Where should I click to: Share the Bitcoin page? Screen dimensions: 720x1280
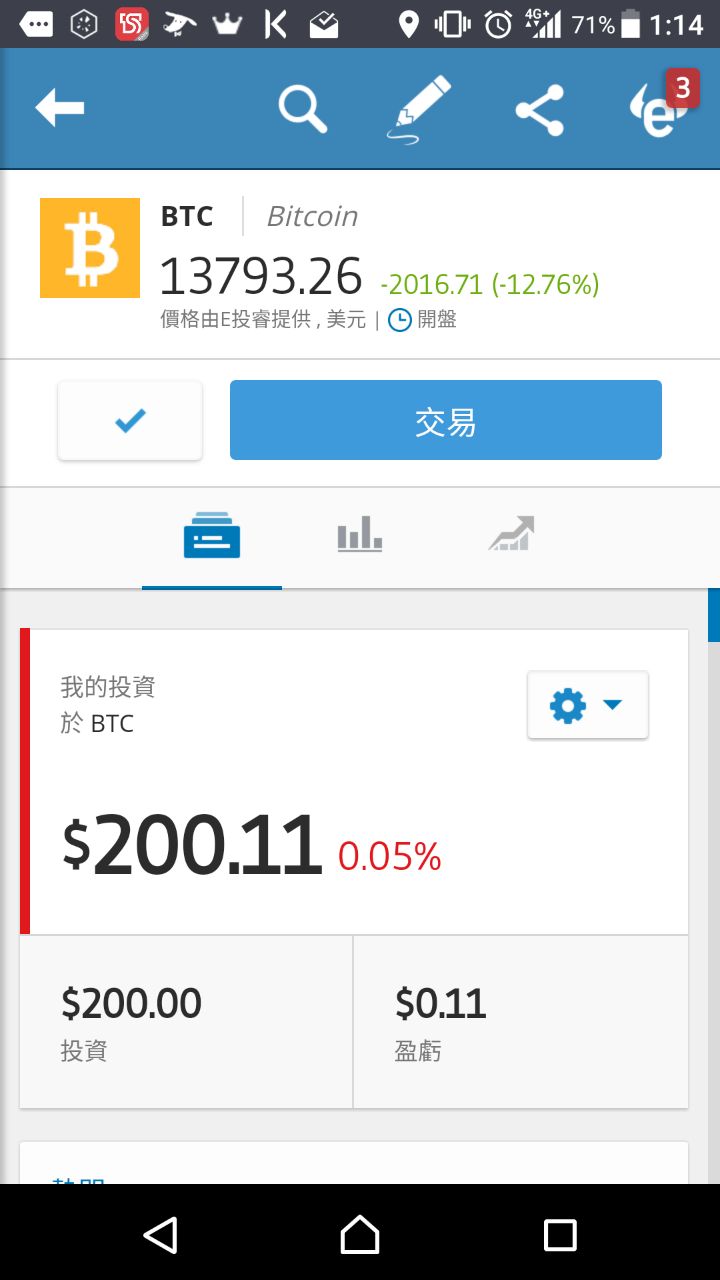coord(539,109)
